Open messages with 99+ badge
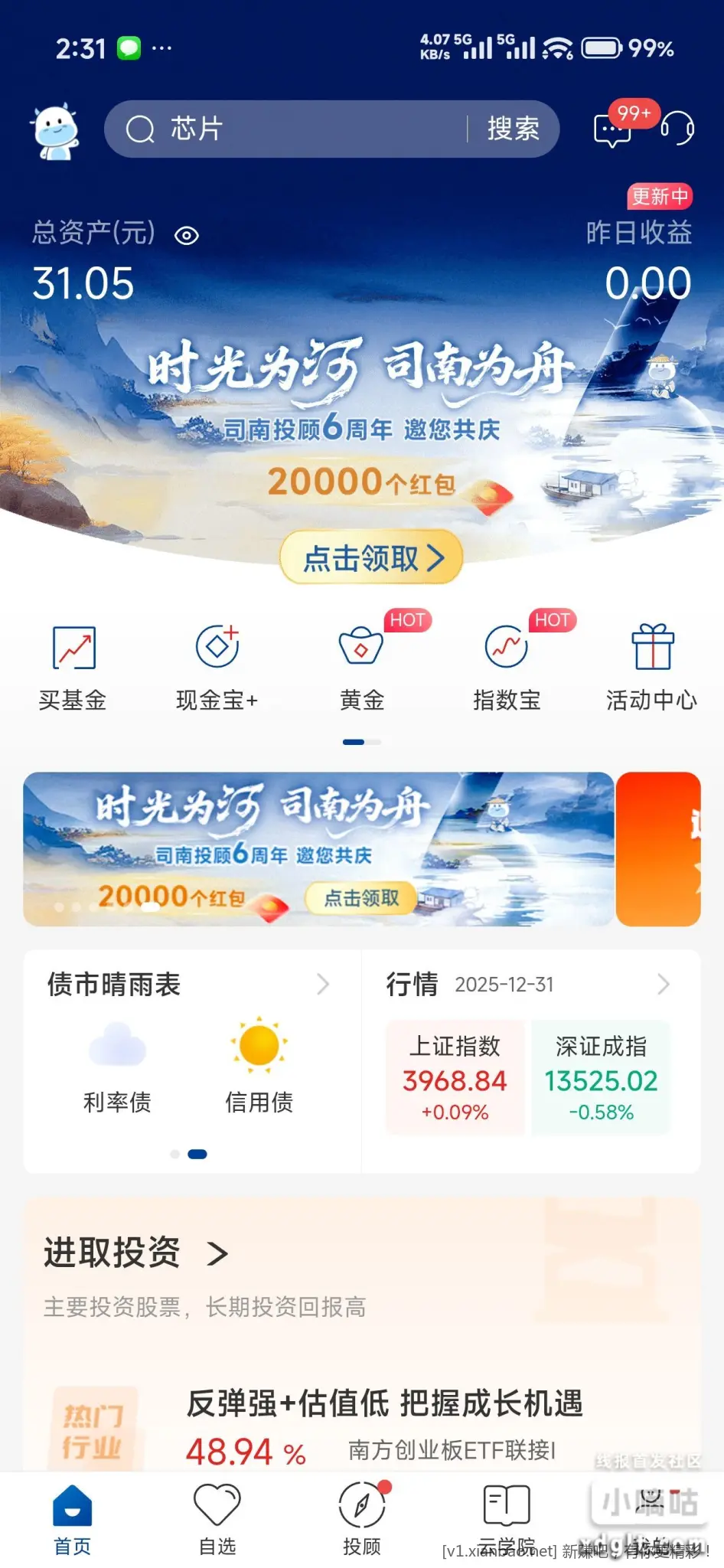The image size is (724, 1568). [614, 129]
